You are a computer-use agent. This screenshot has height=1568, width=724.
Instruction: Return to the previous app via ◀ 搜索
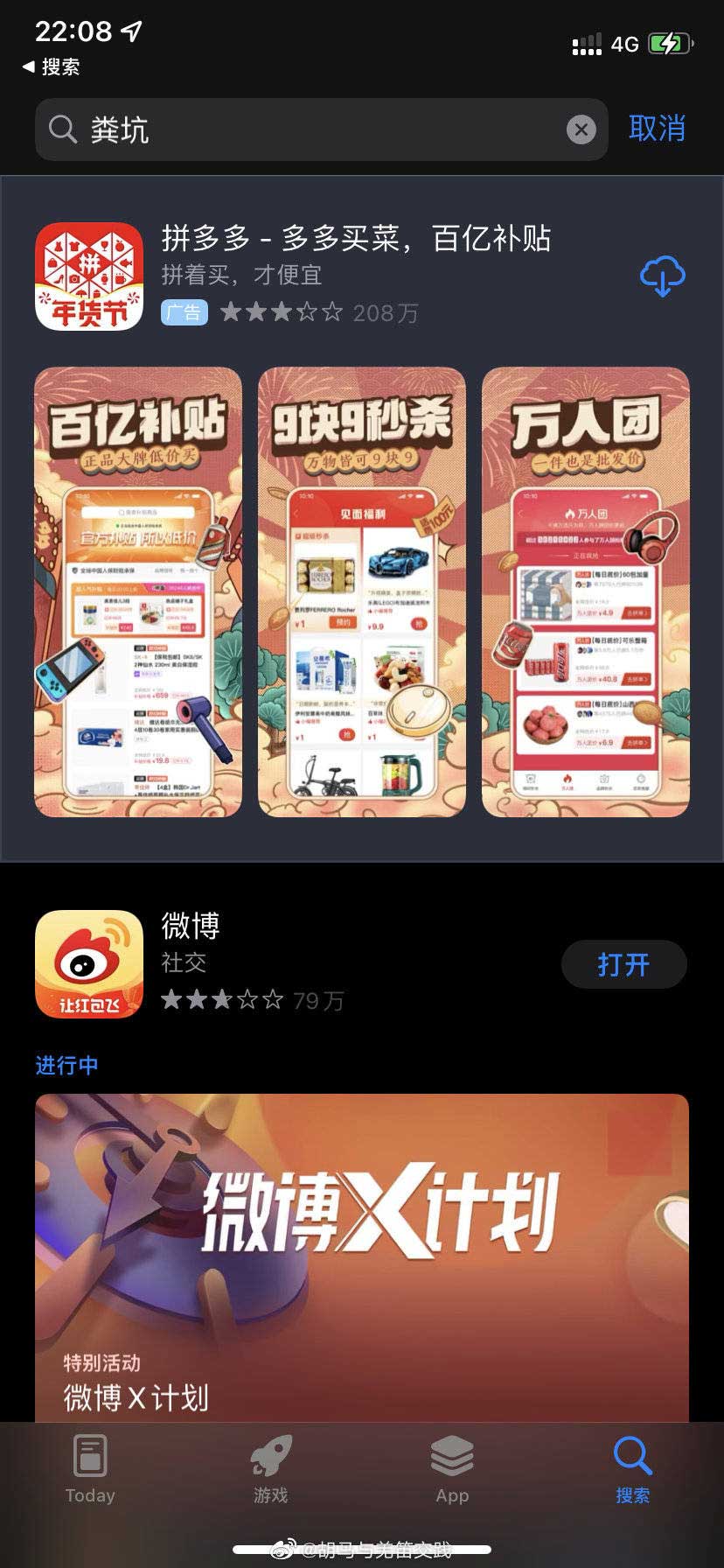coord(52,66)
